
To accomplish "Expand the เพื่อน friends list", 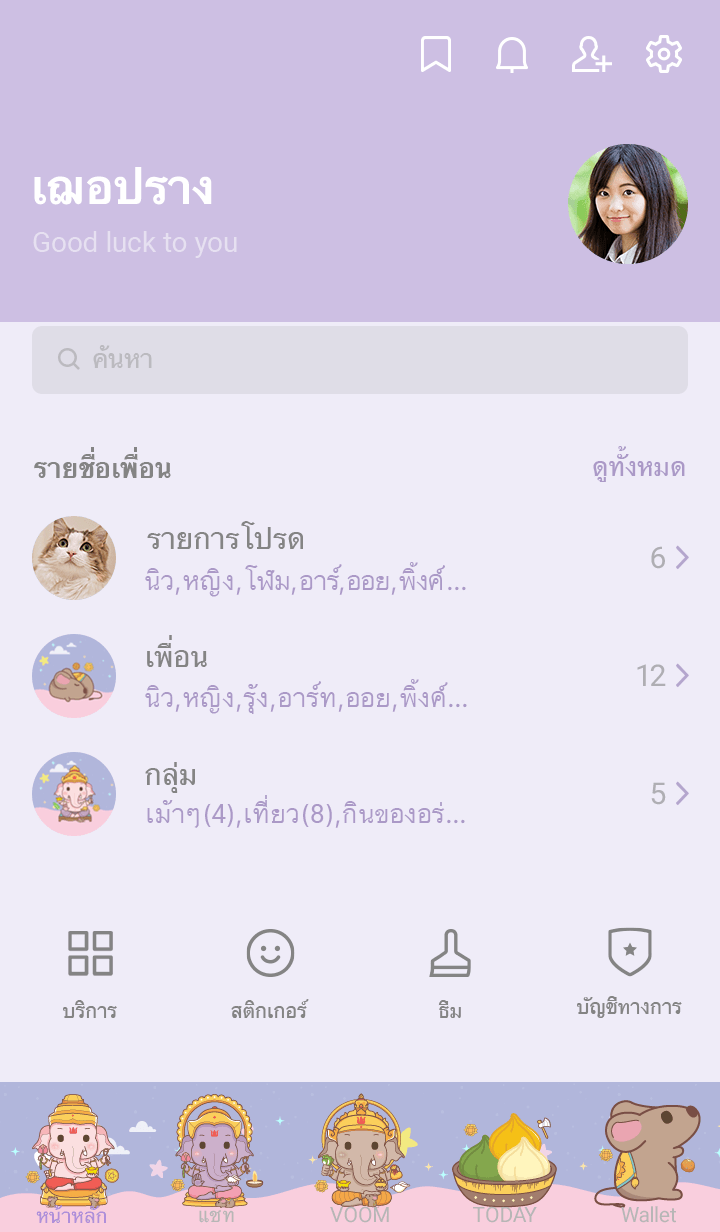I will pos(360,676).
